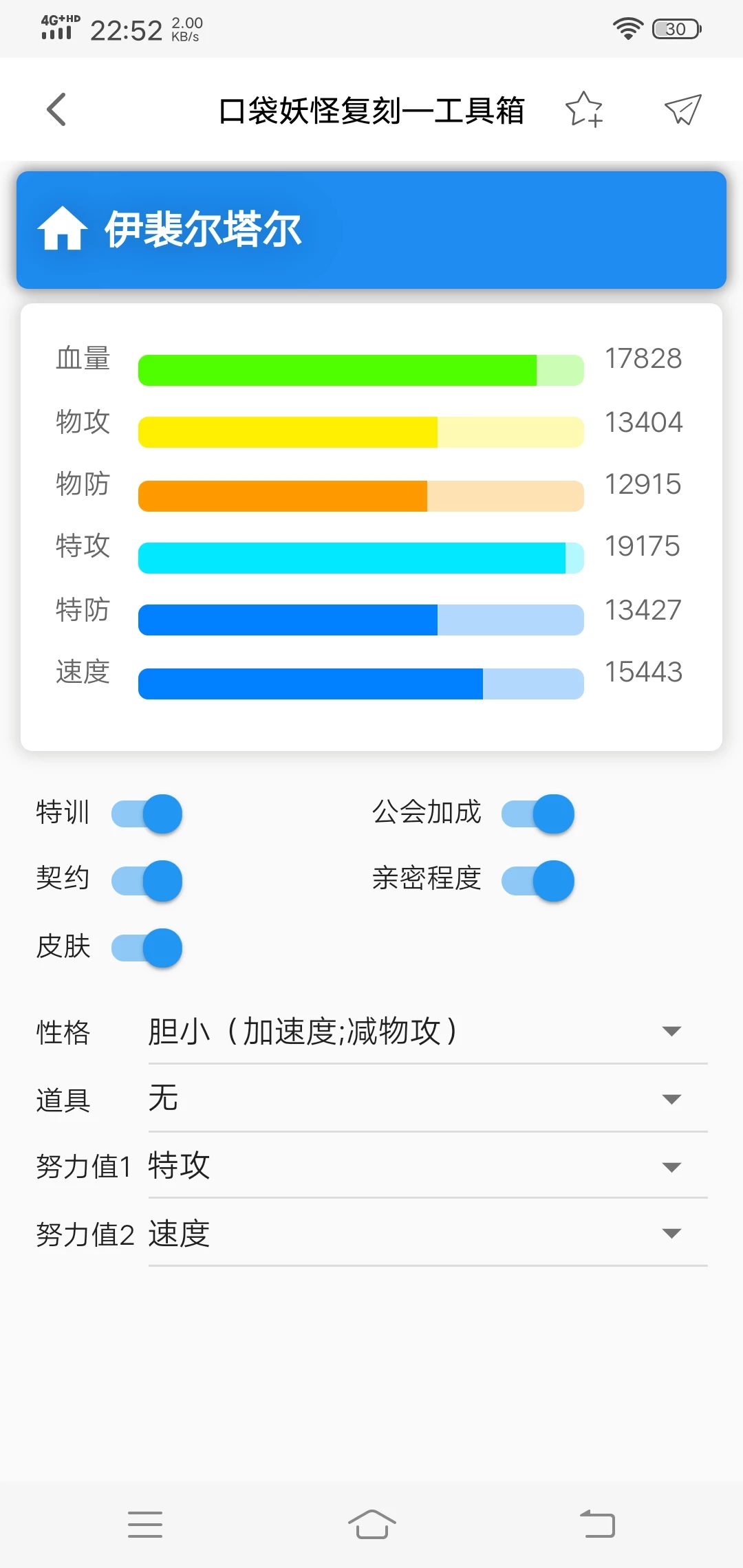
Task: Select a different 努力值2 option
Action: pyautogui.click(x=427, y=1233)
